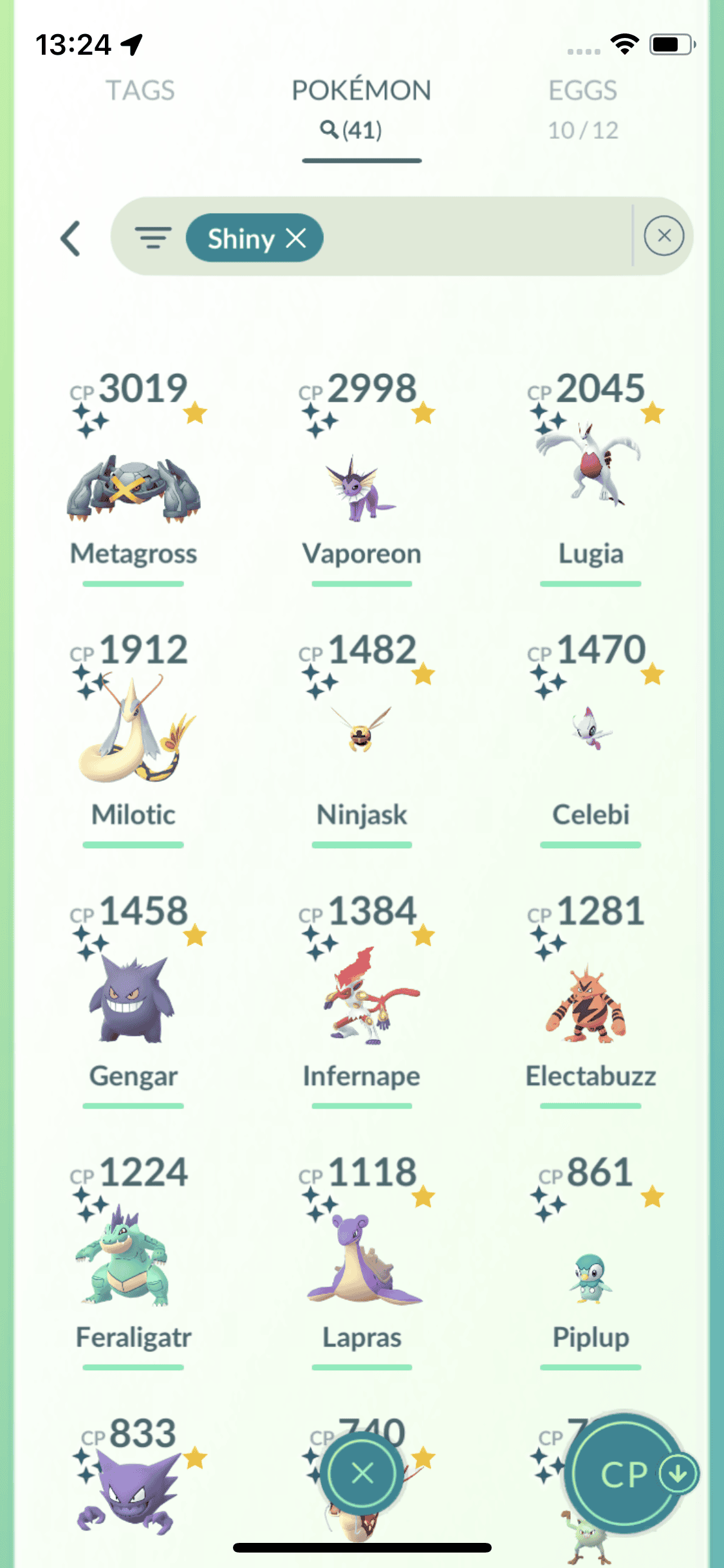Remove the Shiny filter chip

pyautogui.click(x=296, y=238)
